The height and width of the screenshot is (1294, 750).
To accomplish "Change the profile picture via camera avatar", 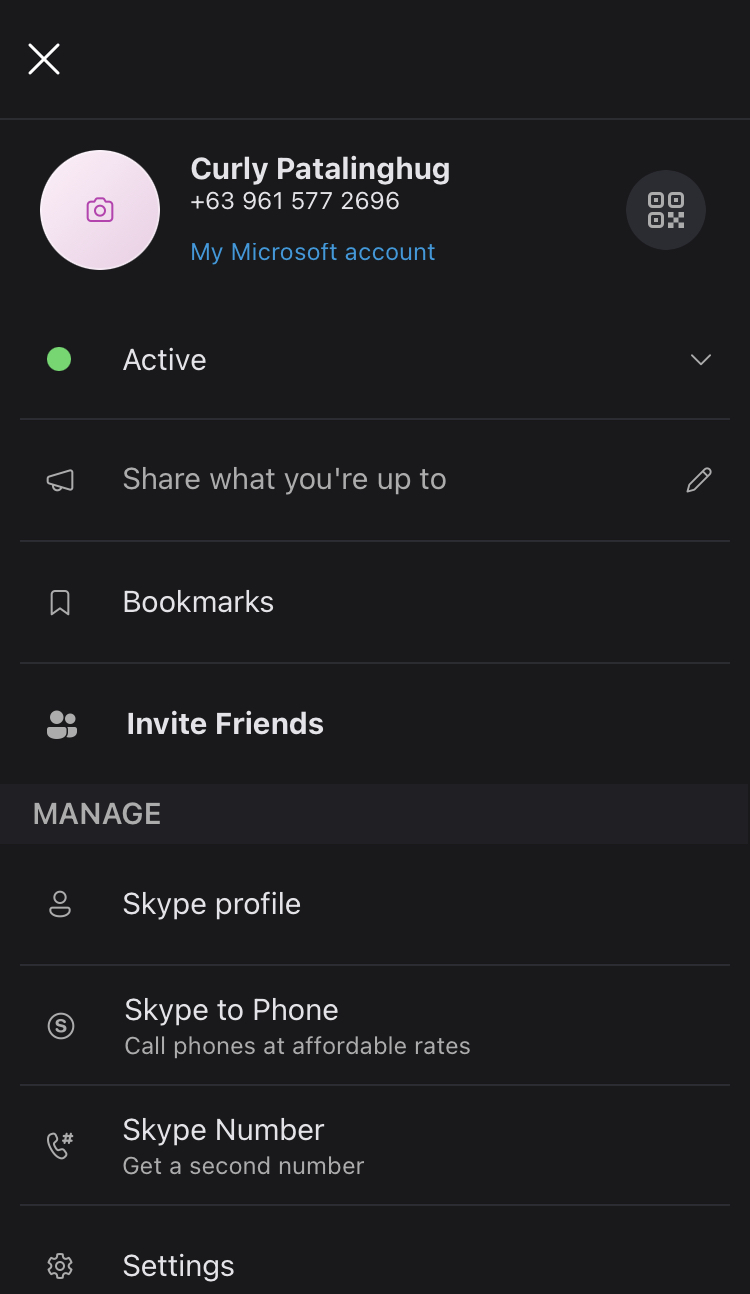I will point(100,210).
